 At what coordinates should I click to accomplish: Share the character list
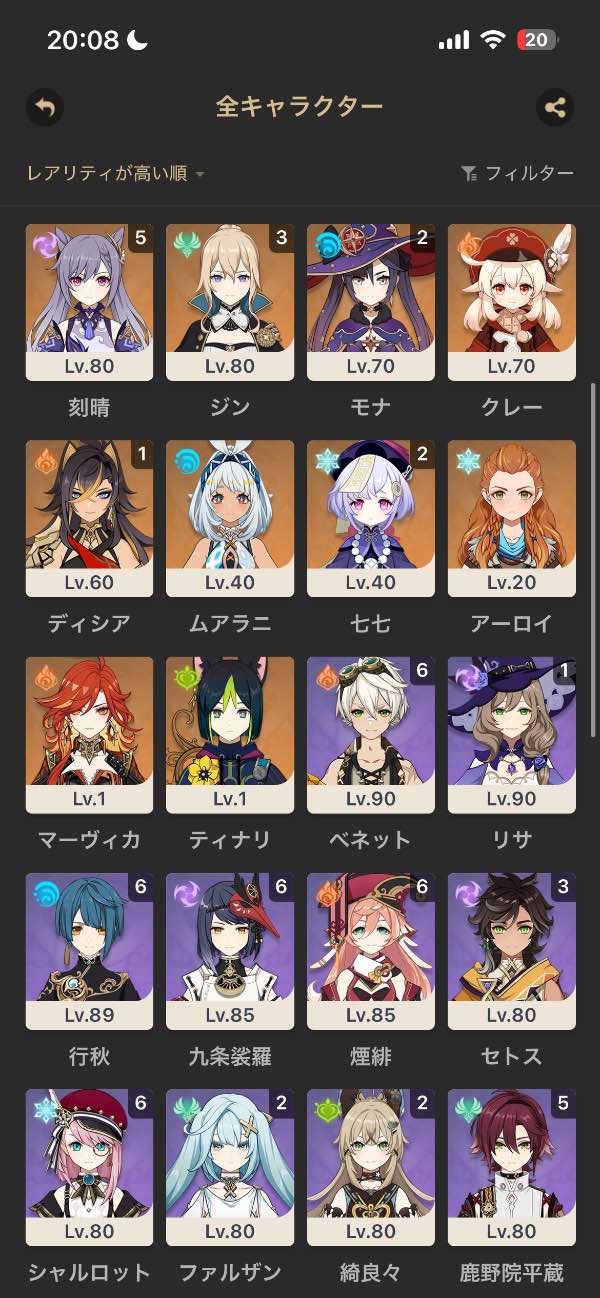pos(555,107)
